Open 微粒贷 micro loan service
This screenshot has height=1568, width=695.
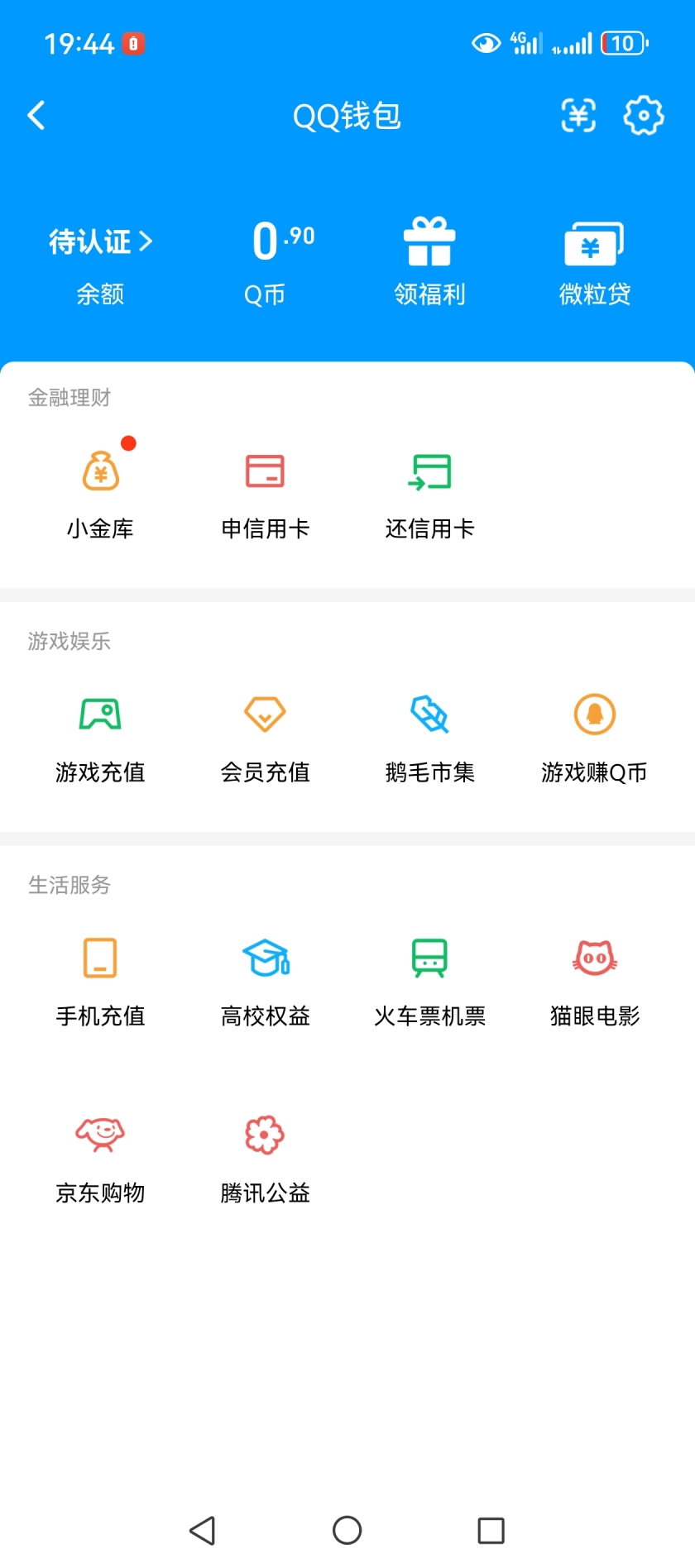coord(593,258)
